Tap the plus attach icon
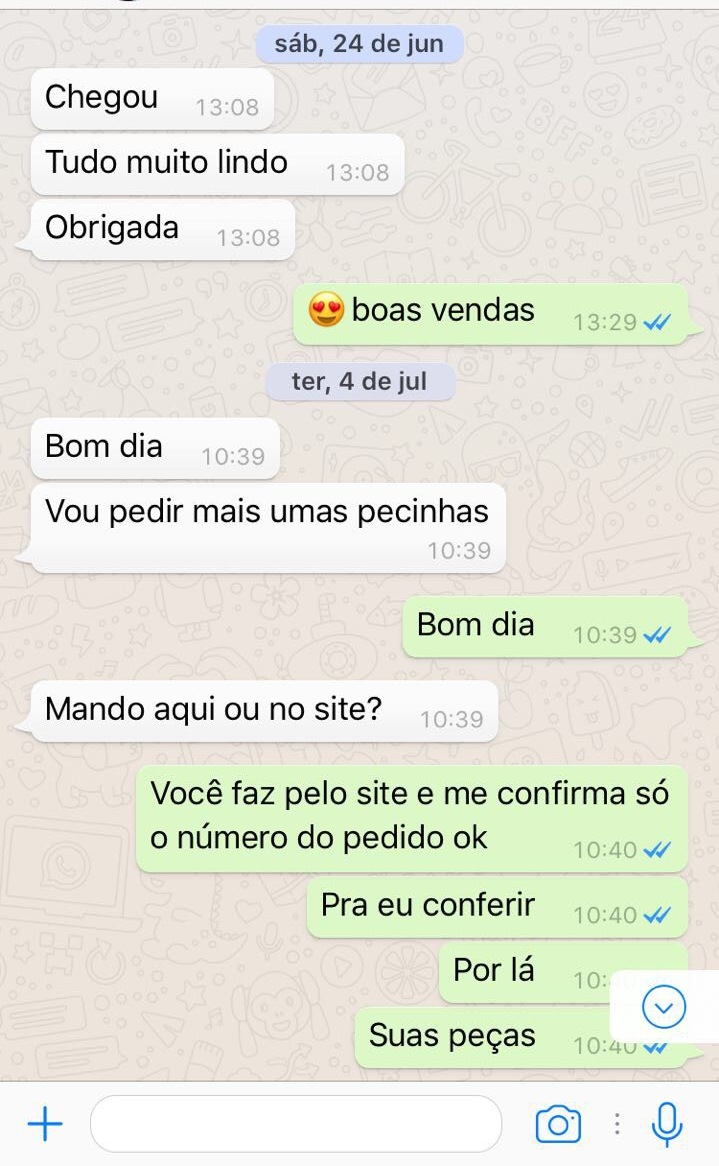The height and width of the screenshot is (1166, 719). click(44, 1125)
